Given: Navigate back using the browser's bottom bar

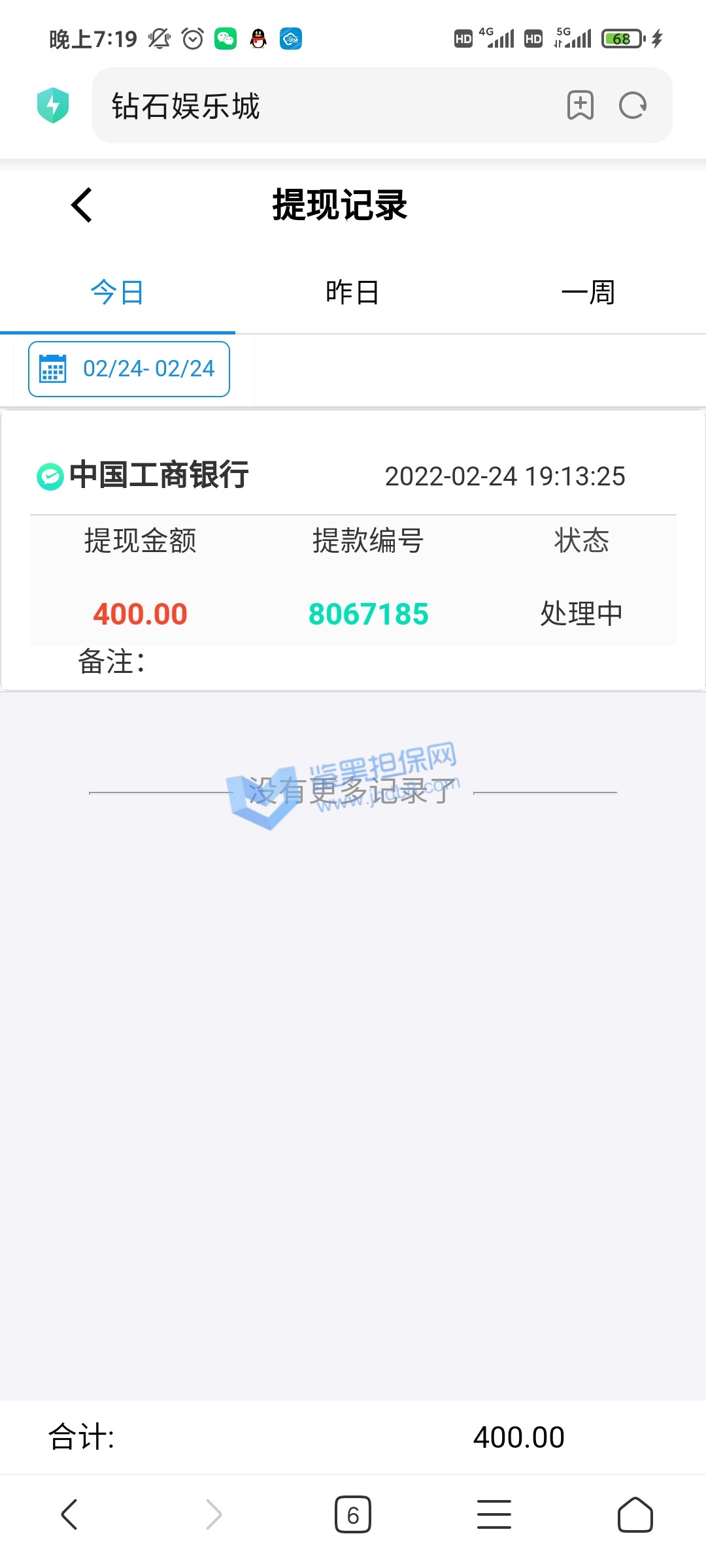Looking at the screenshot, I should 70,1514.
